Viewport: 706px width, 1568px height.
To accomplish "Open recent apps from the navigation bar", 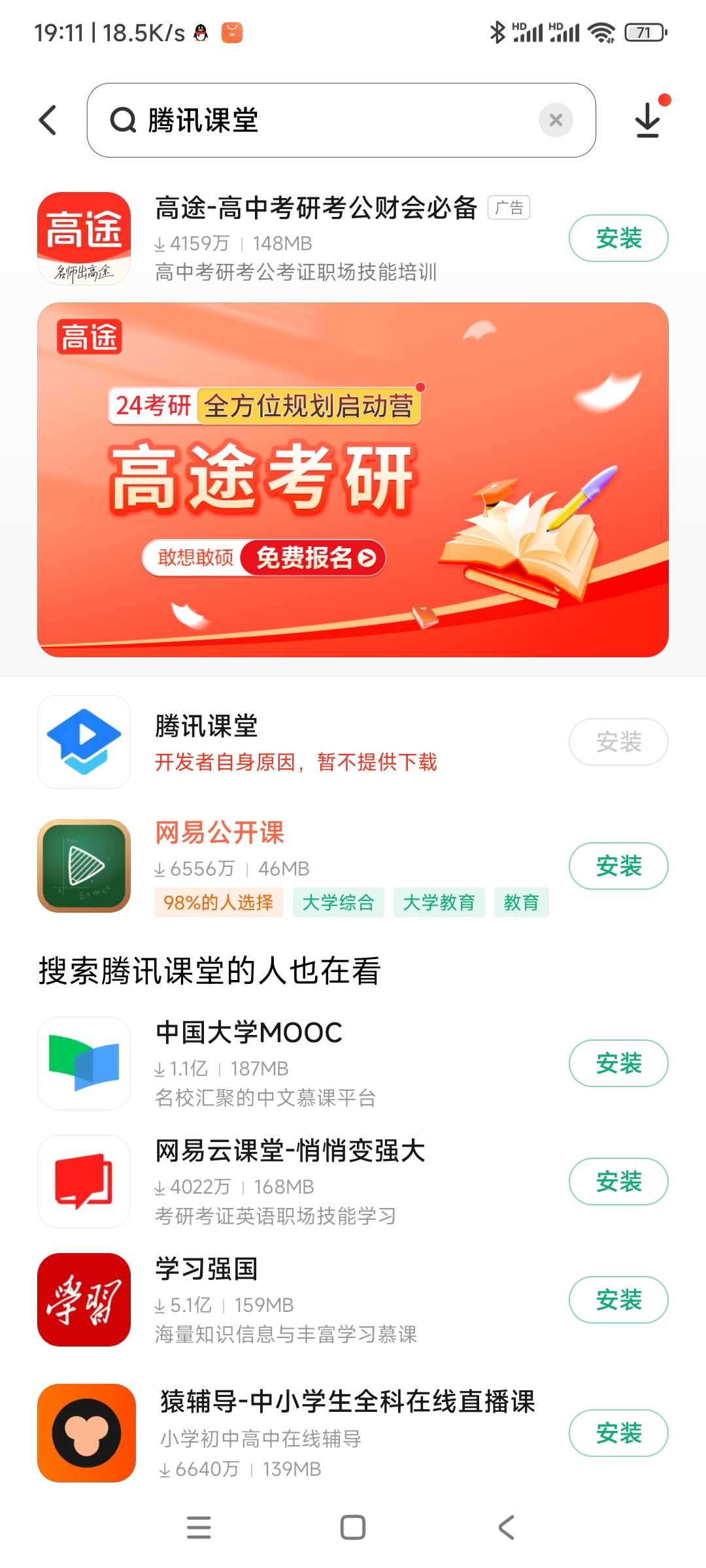I will pos(199,1527).
